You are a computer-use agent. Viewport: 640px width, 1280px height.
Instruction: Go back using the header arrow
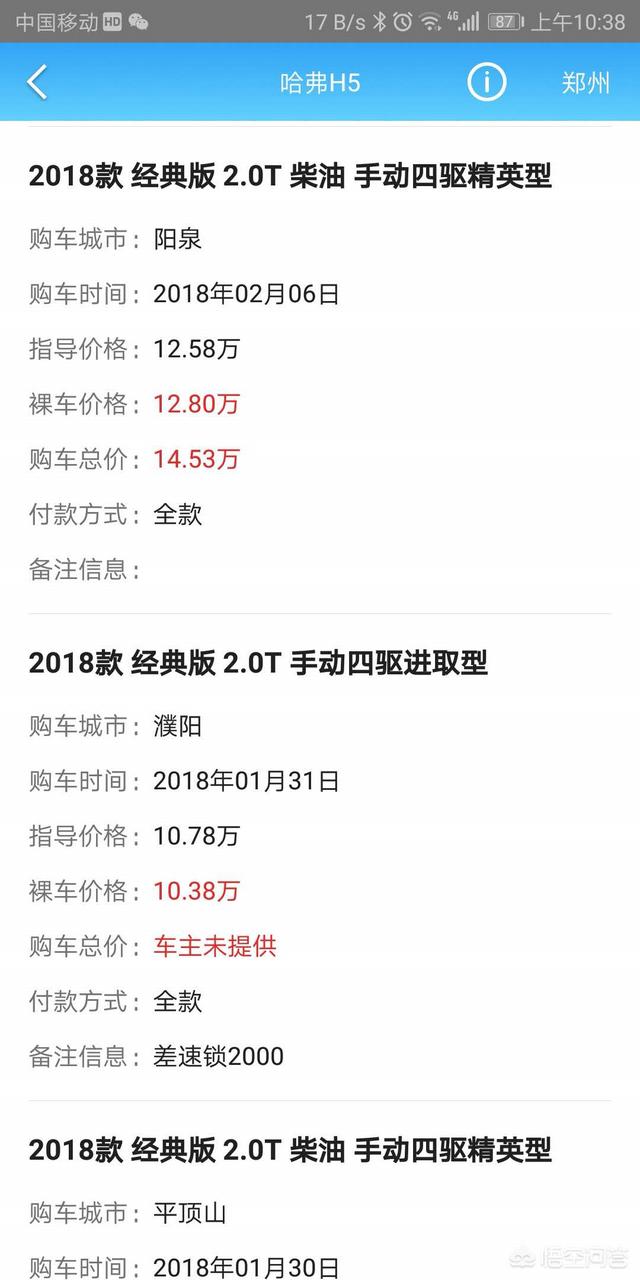[x=37, y=82]
